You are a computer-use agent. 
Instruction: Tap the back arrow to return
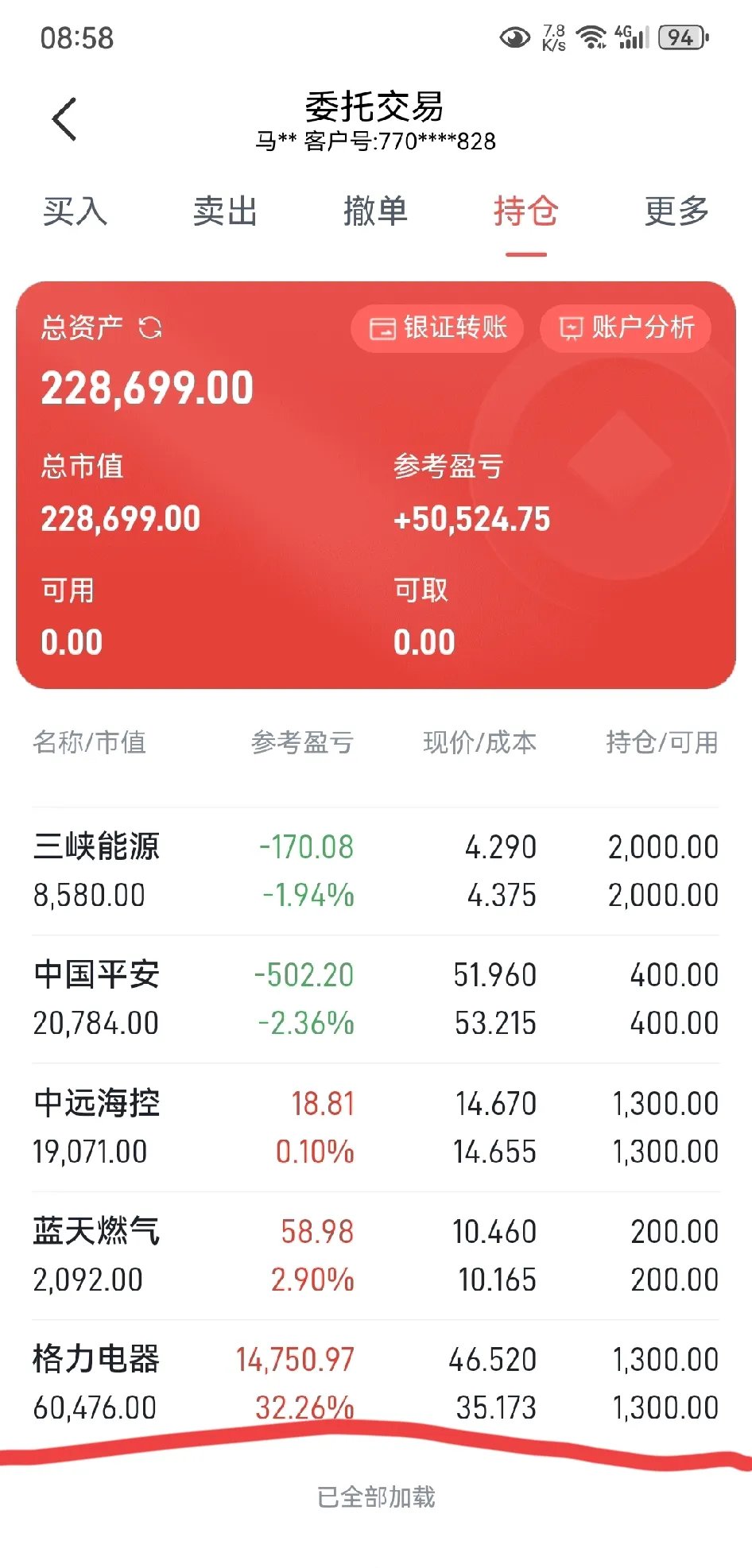tap(63, 118)
